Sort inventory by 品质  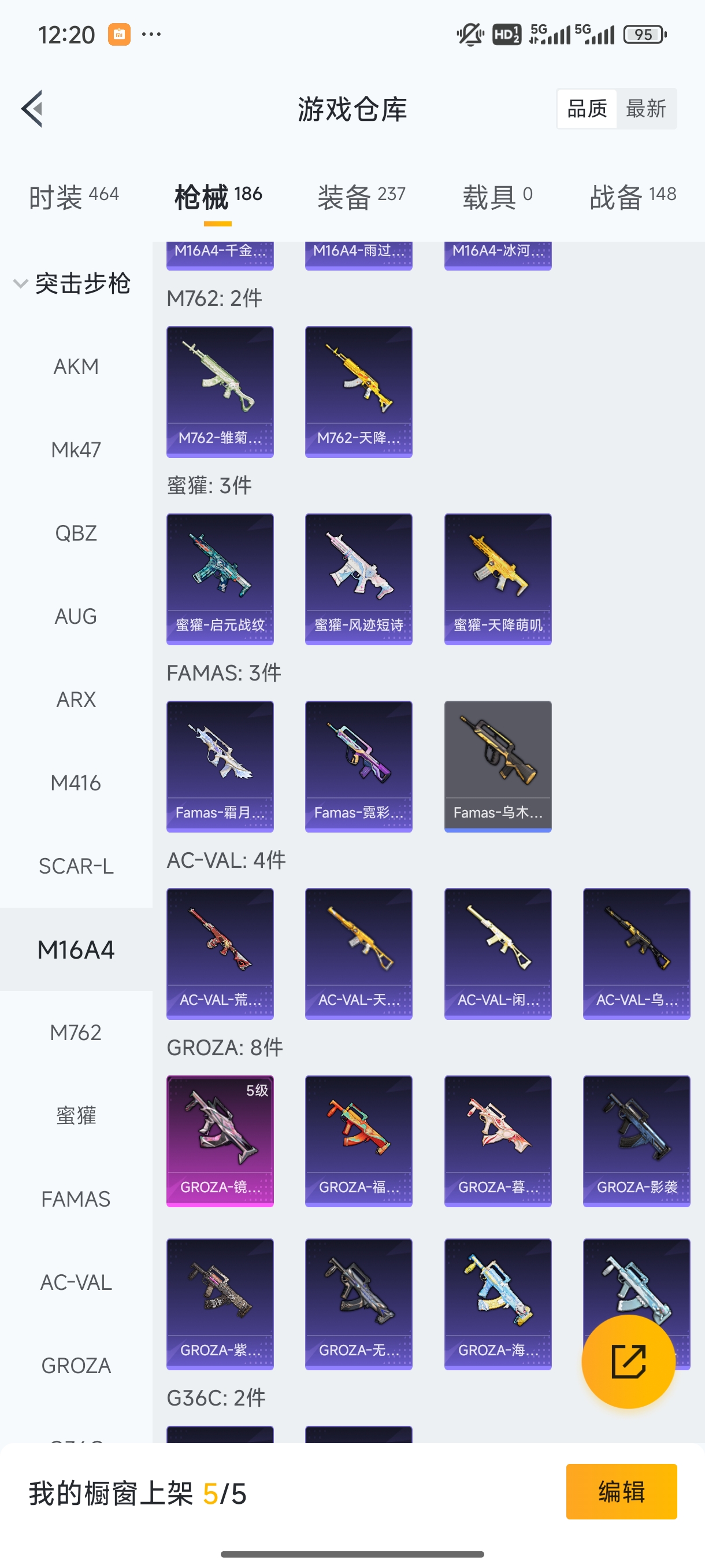587,109
